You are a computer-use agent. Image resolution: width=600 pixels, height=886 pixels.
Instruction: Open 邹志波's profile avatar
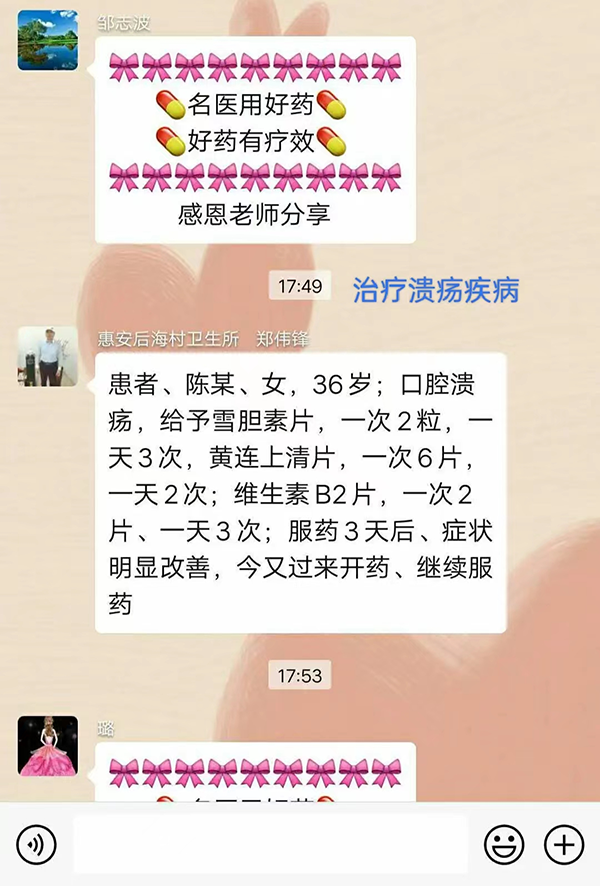[47, 40]
